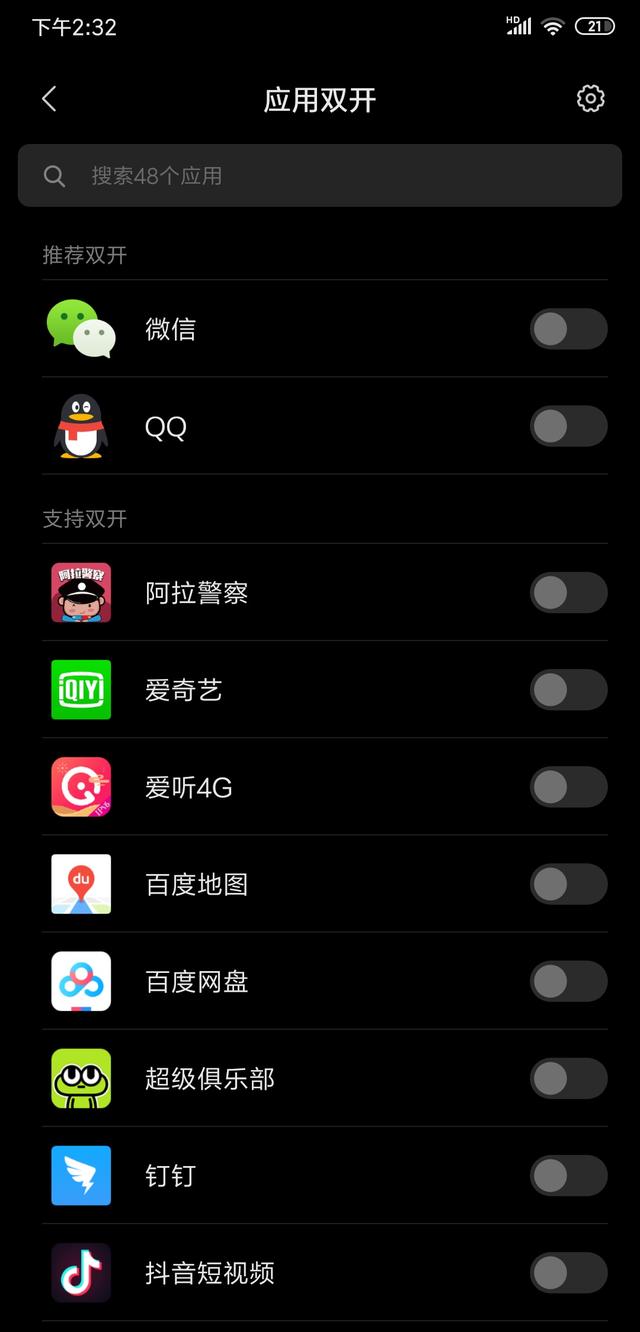The width and height of the screenshot is (640, 1332).
Task: Enable dual app for 微信
Action: tap(568, 329)
